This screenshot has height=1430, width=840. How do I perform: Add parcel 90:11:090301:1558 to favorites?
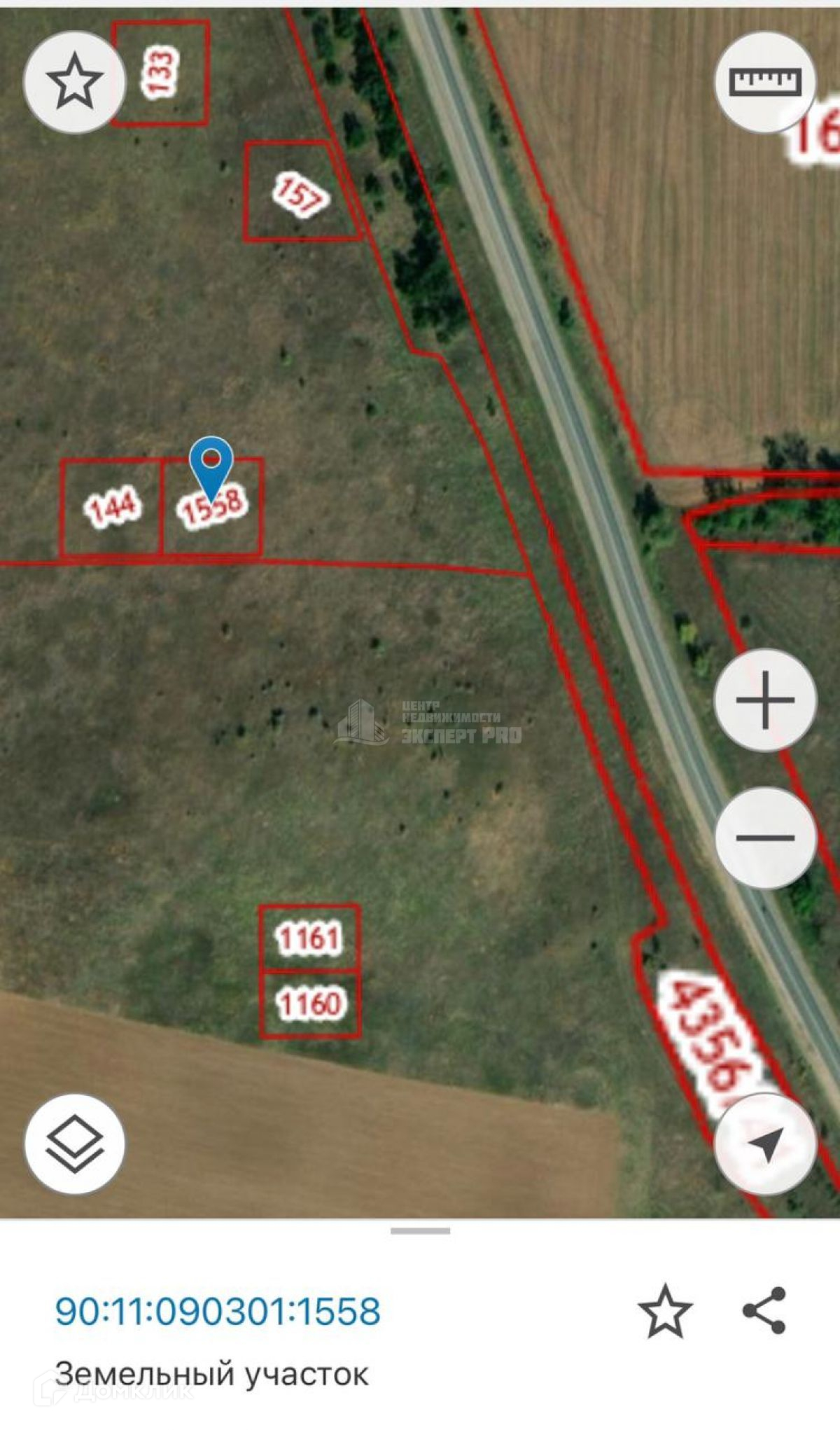(664, 1311)
